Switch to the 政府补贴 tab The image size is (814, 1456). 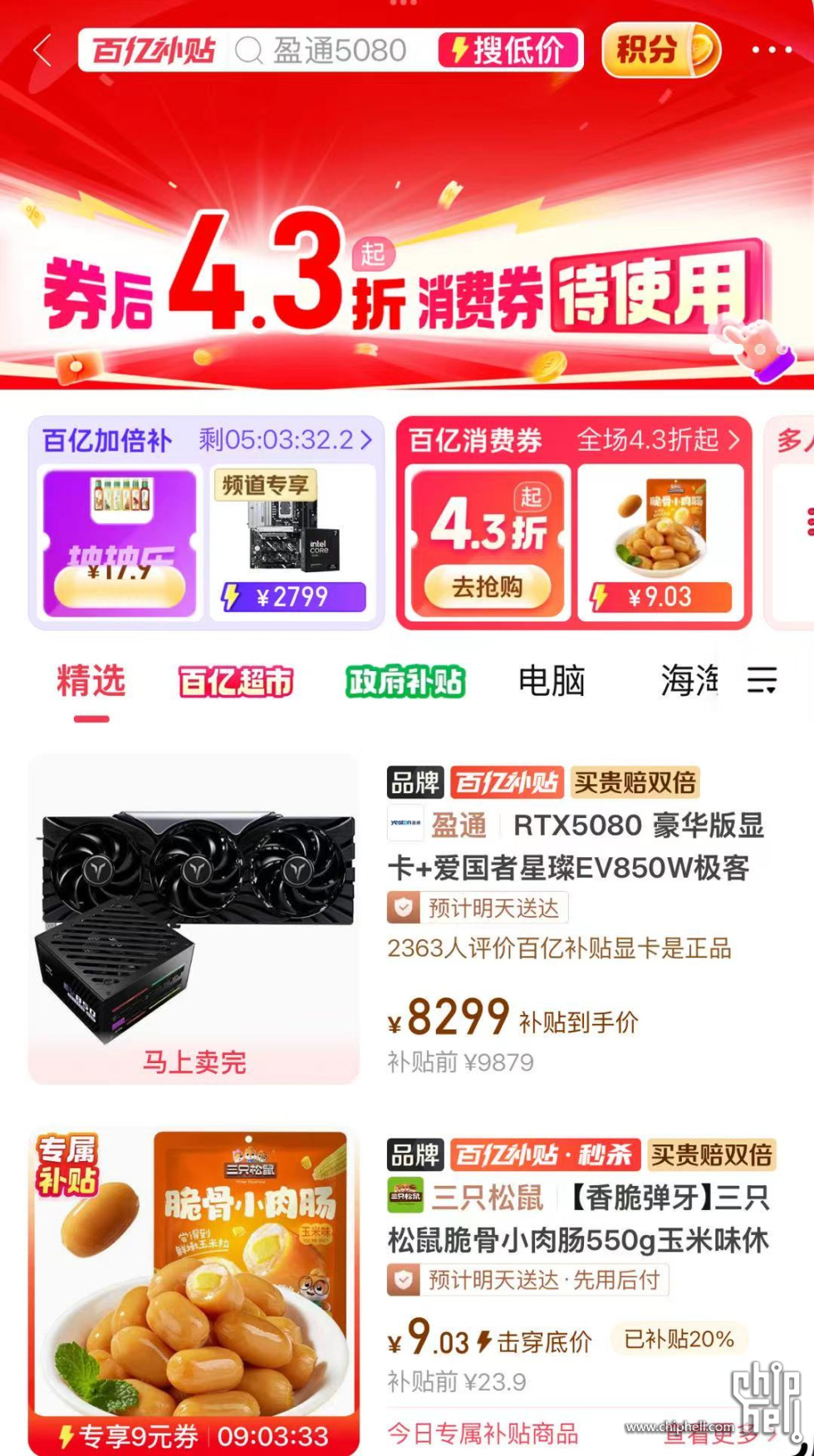pyautogui.click(x=405, y=682)
